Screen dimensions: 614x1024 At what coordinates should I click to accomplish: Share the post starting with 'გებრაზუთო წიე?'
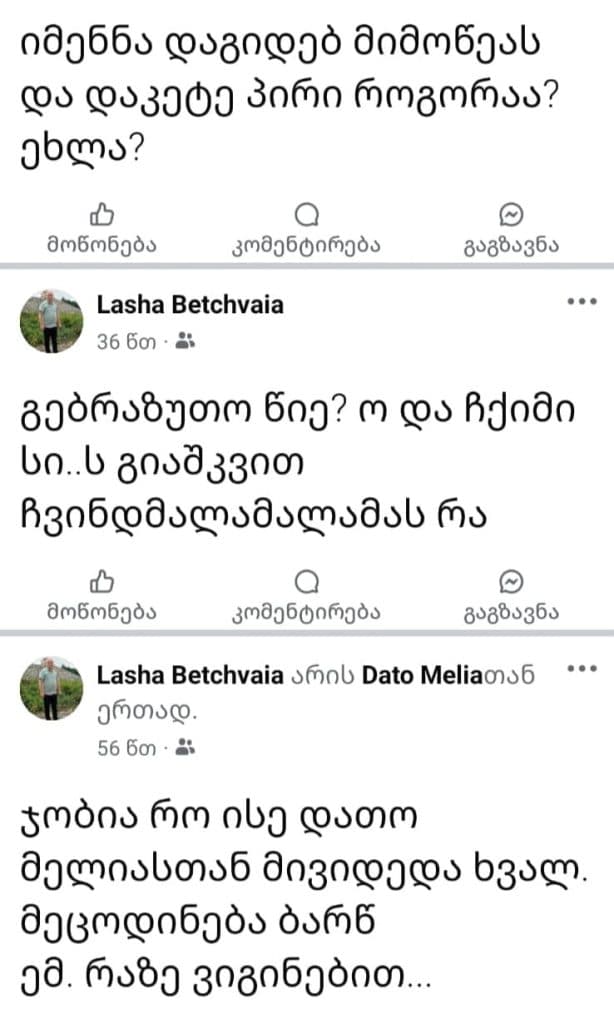click(510, 595)
